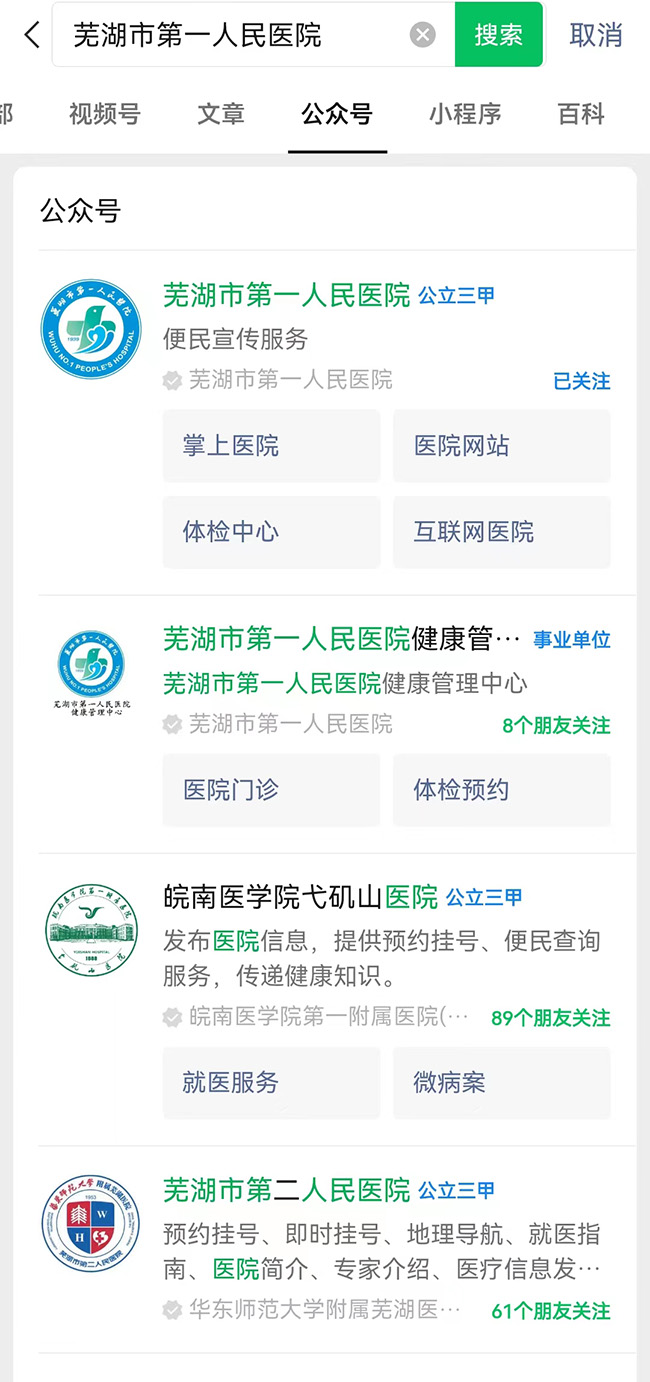Image resolution: width=650 pixels, height=1382 pixels.
Task: Go back using the top-left arrow
Action: click(32, 35)
